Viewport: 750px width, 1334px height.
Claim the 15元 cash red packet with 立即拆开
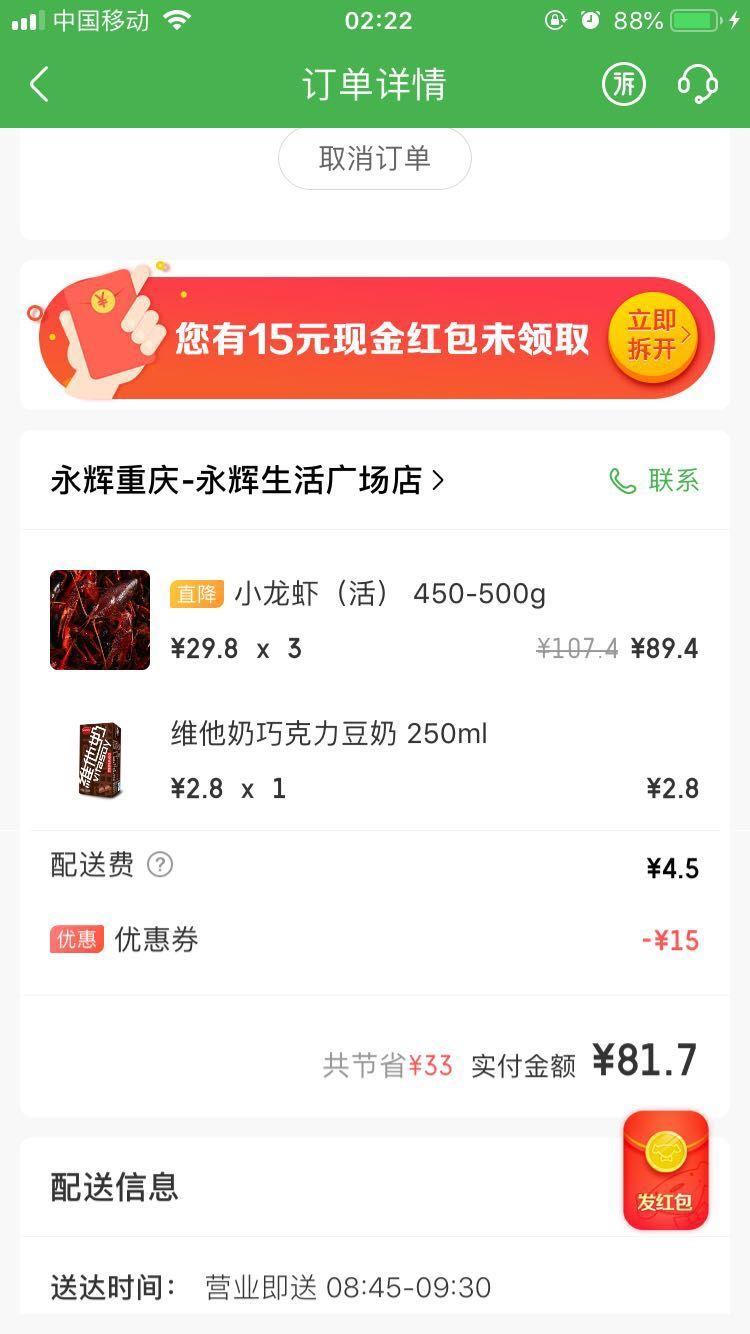point(653,337)
